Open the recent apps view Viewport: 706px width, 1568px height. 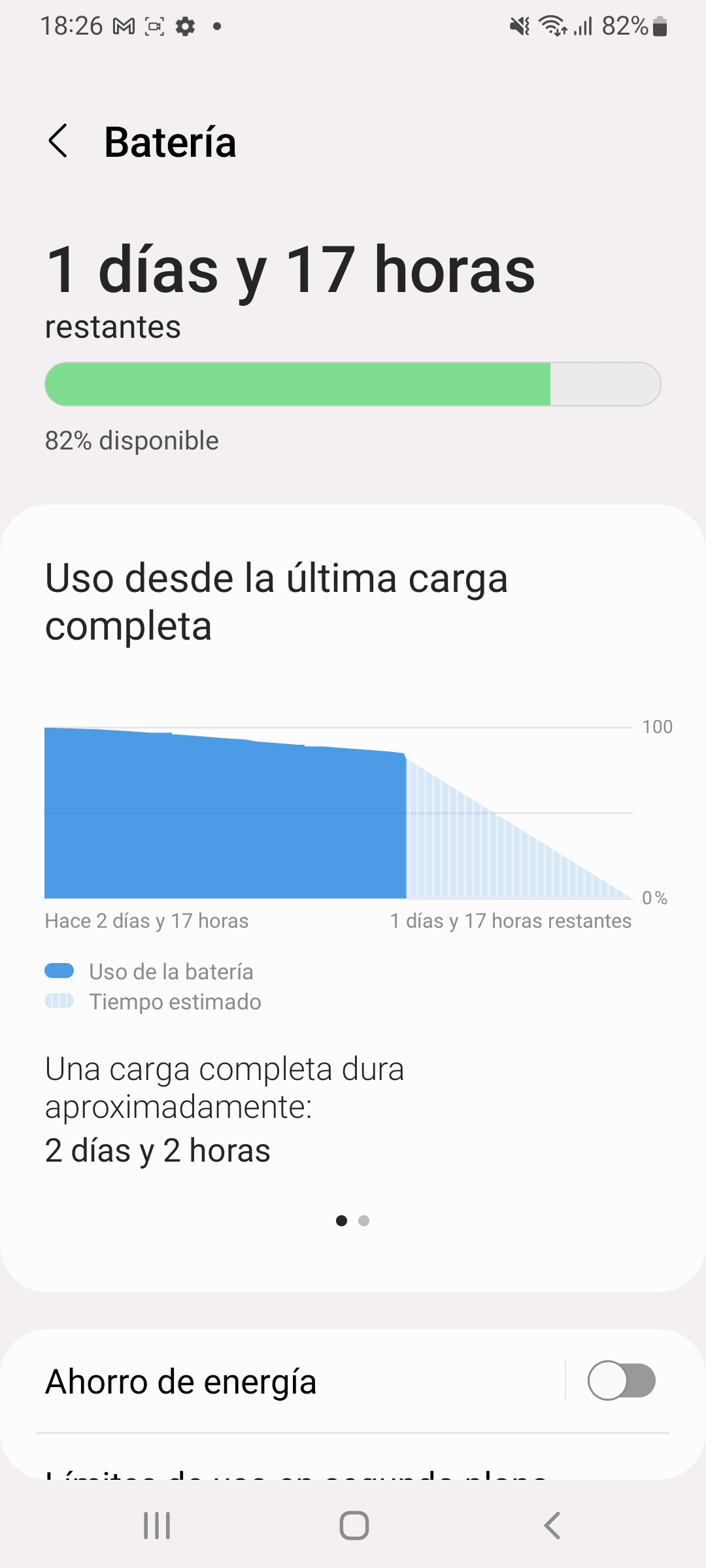click(157, 1526)
